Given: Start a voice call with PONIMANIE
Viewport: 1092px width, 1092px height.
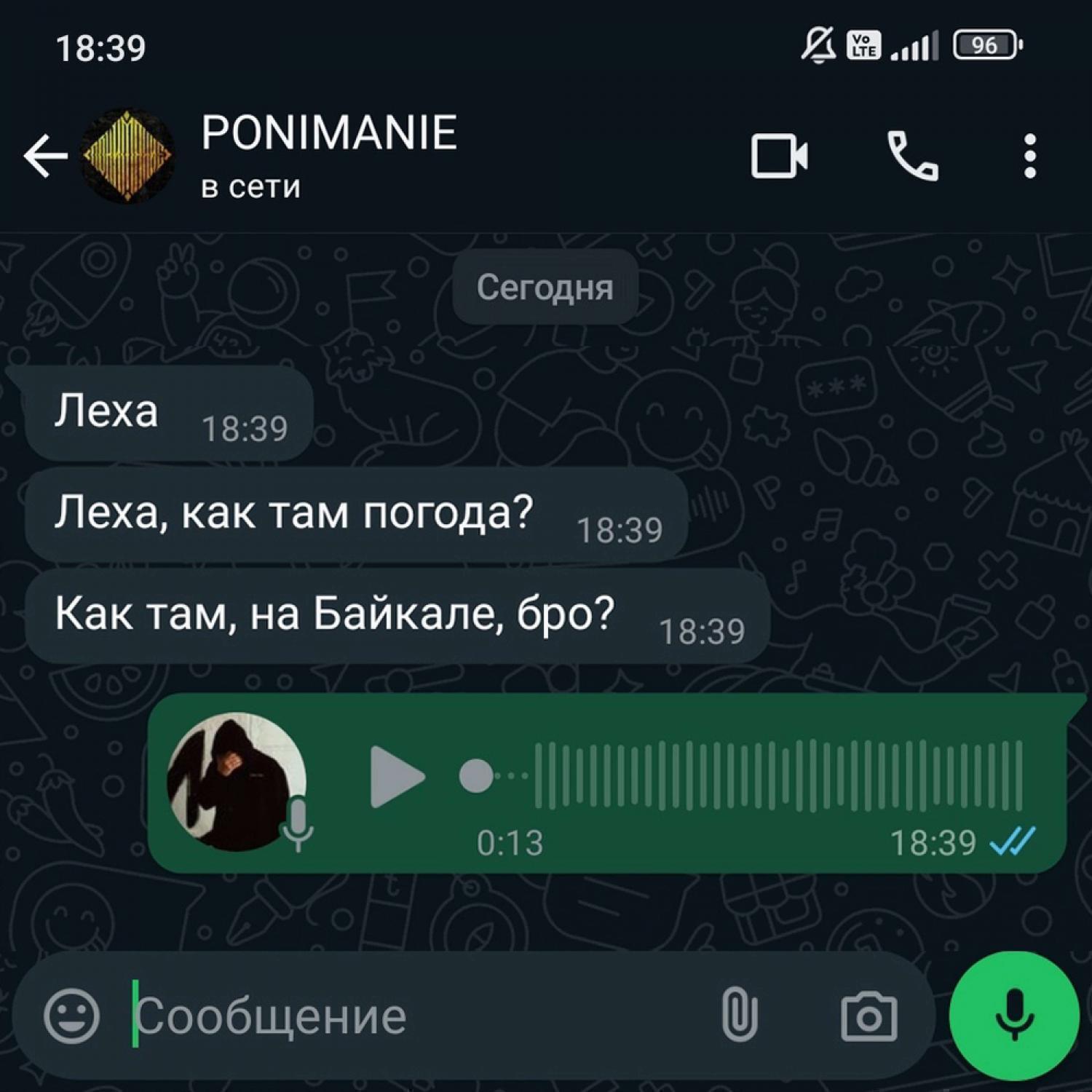Looking at the screenshot, I should tap(912, 156).
